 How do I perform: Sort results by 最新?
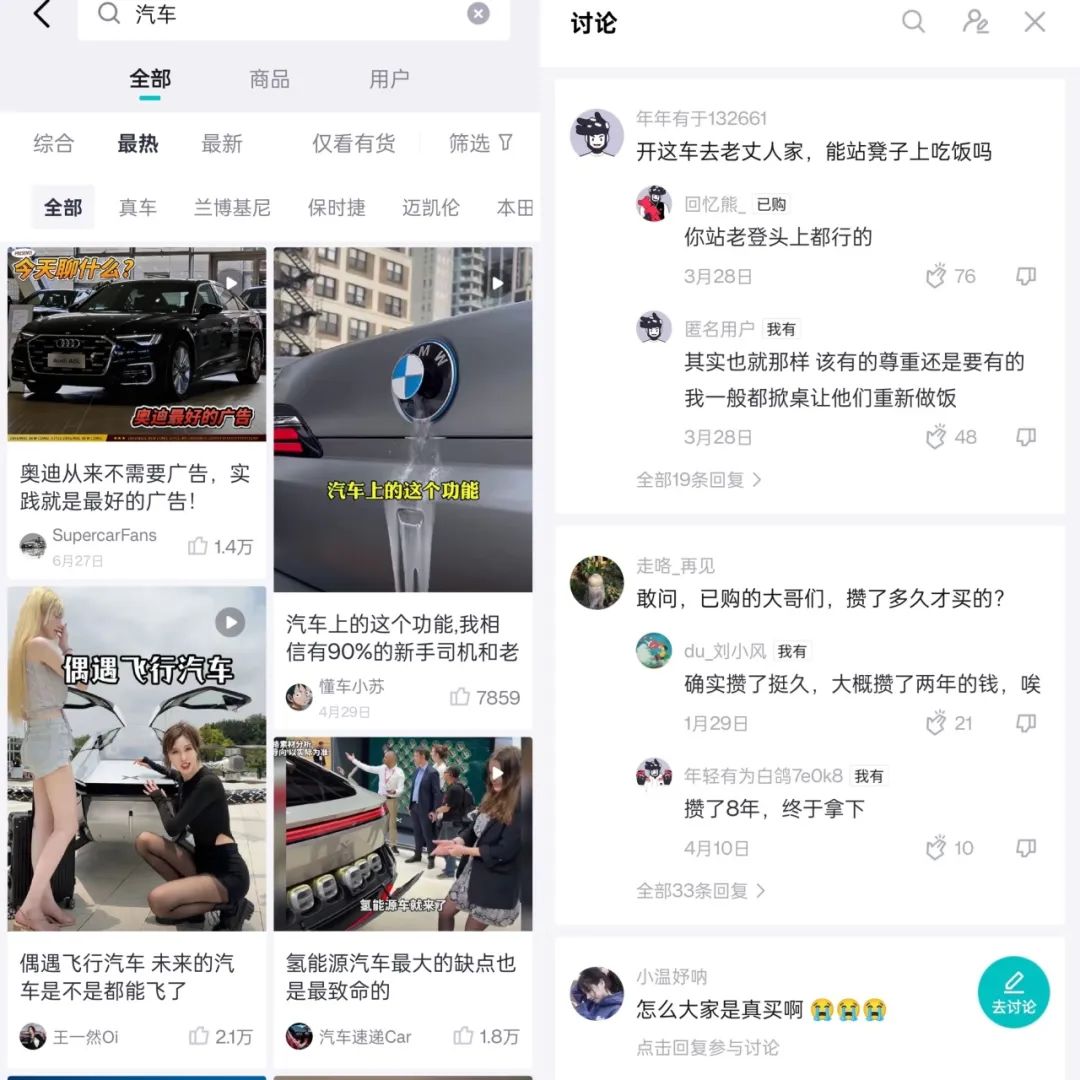(x=222, y=144)
